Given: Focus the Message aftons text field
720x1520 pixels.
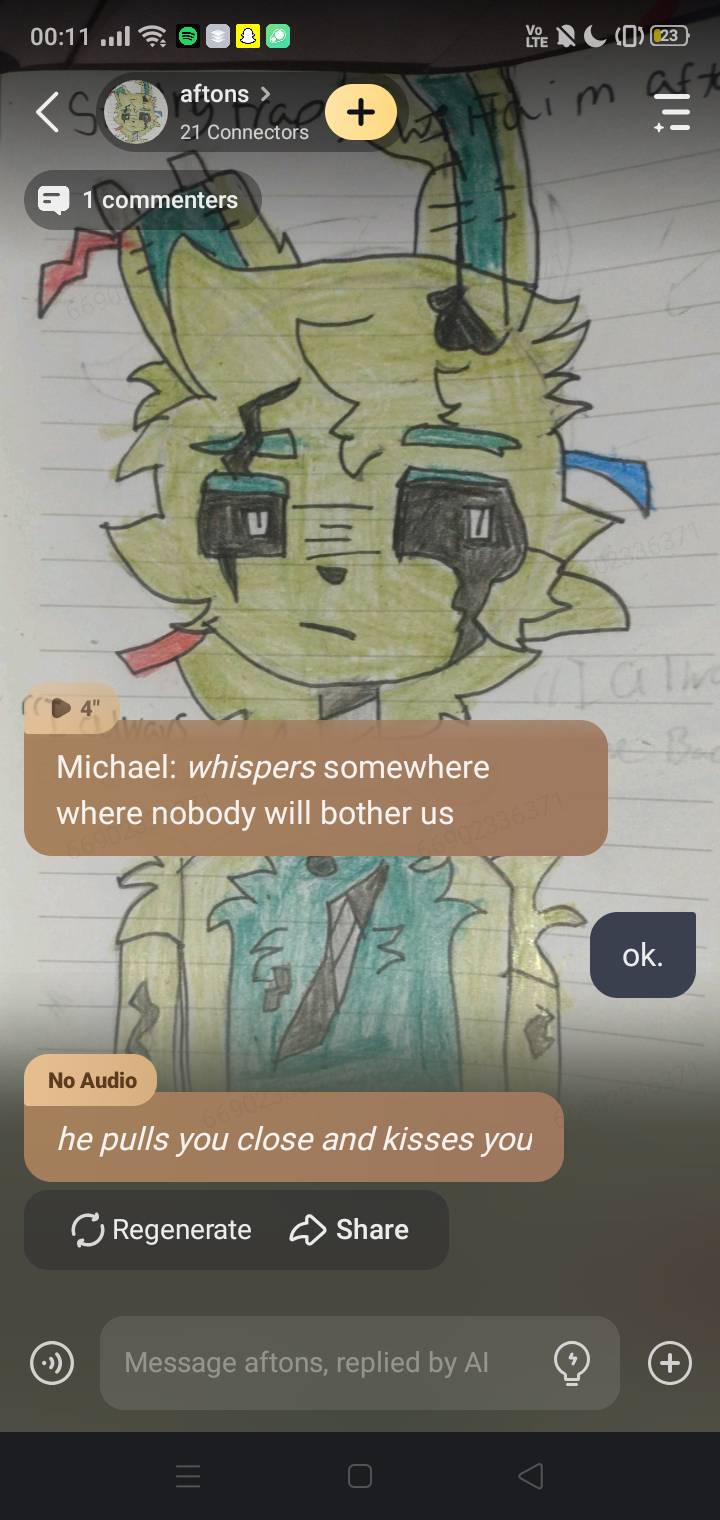Looking at the screenshot, I should click(320, 1363).
